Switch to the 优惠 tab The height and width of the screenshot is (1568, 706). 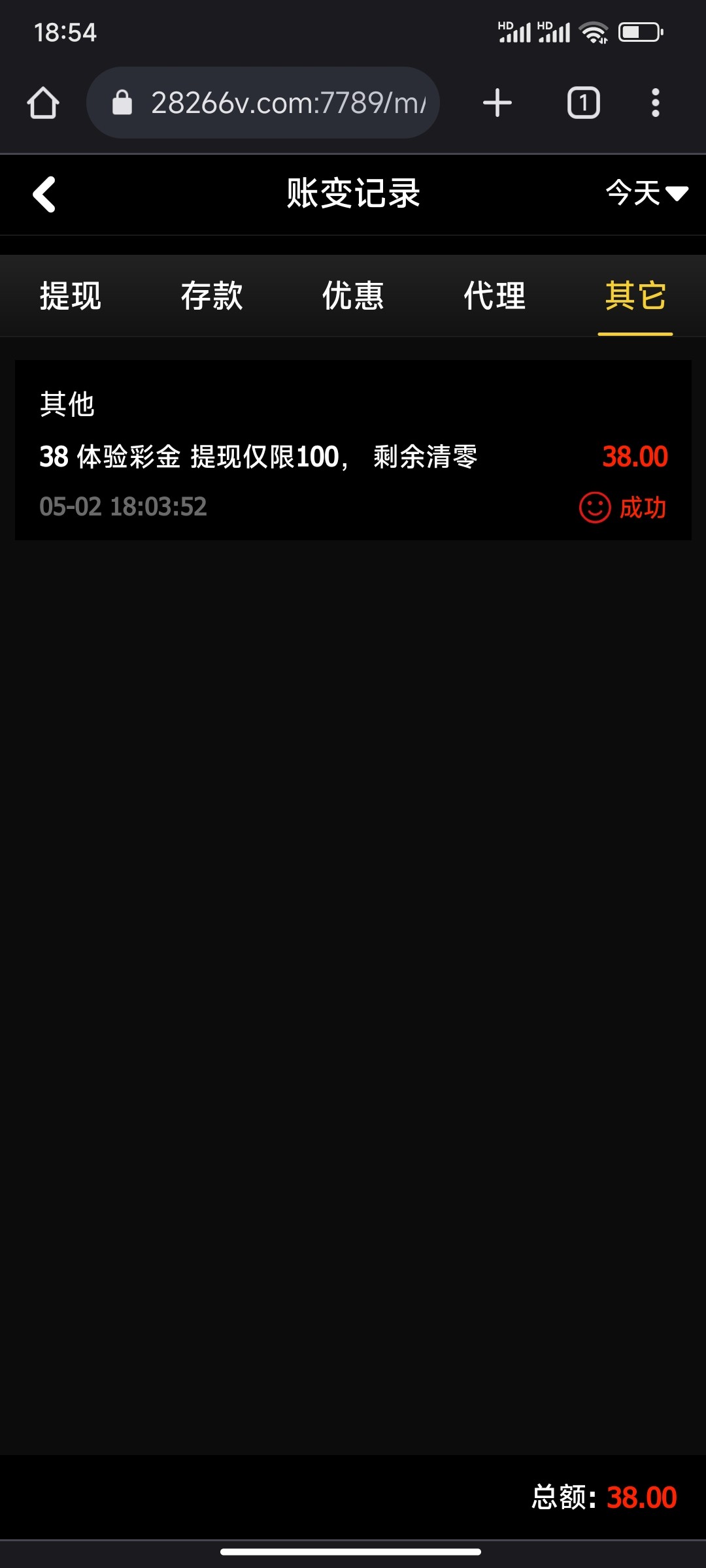(x=353, y=296)
